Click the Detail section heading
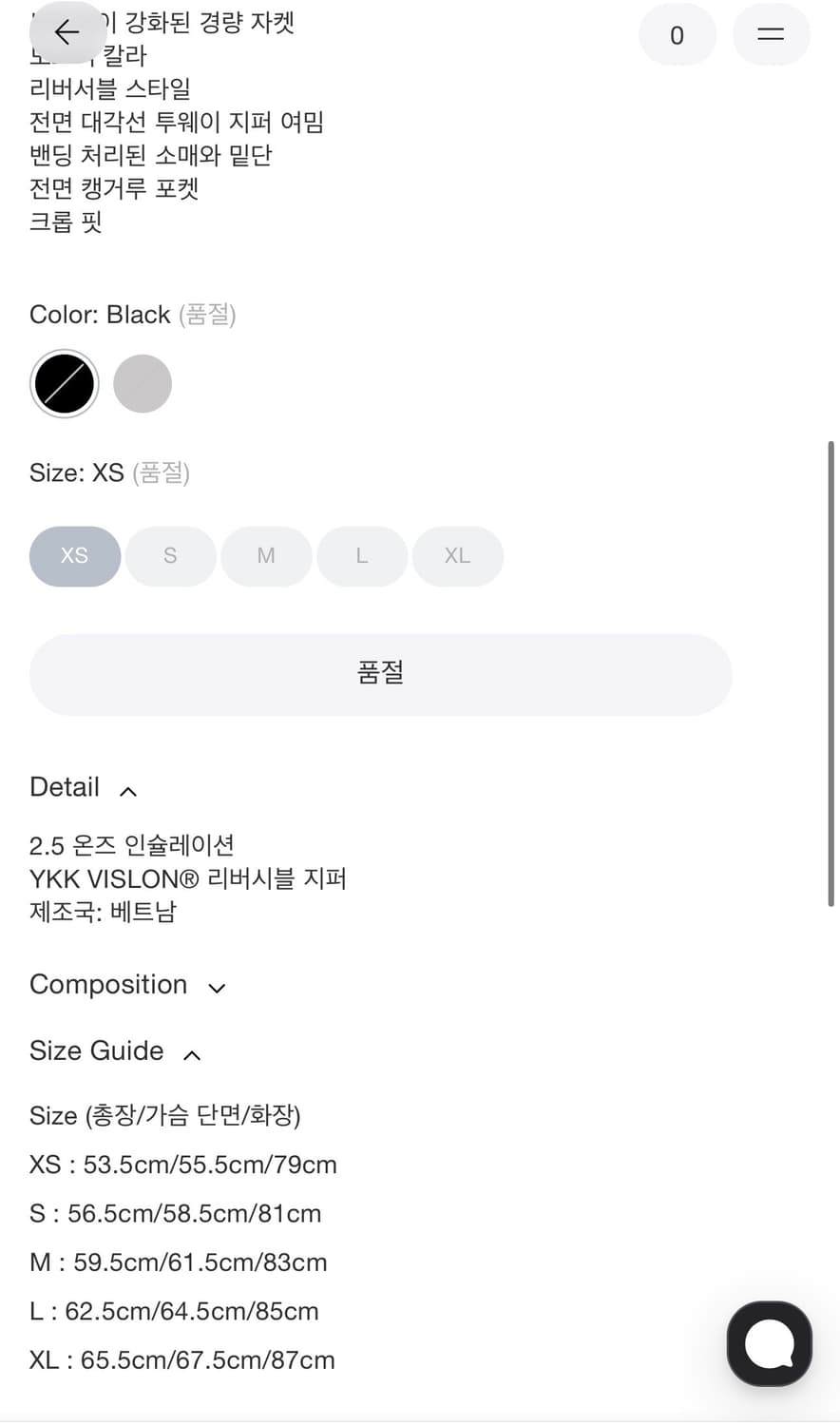The image size is (840, 1426). click(65, 787)
